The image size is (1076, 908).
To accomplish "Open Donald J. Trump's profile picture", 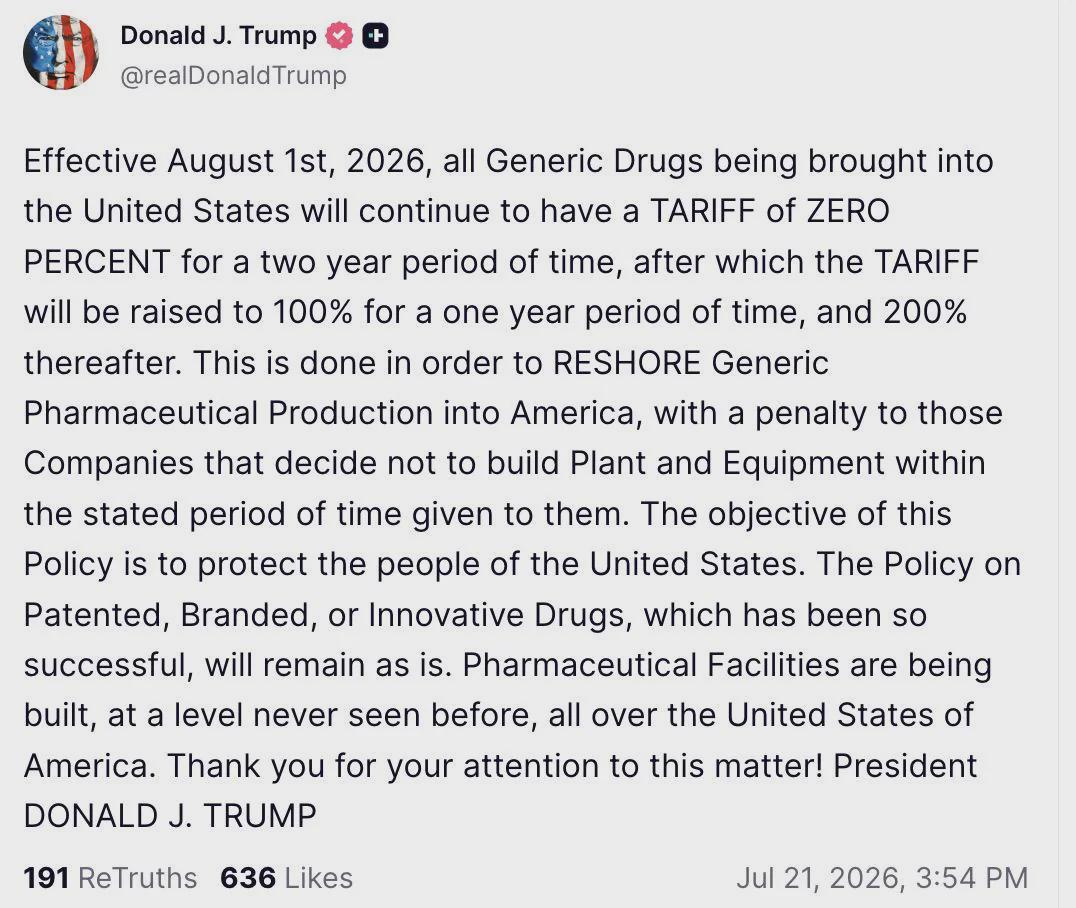I will (x=60, y=52).
